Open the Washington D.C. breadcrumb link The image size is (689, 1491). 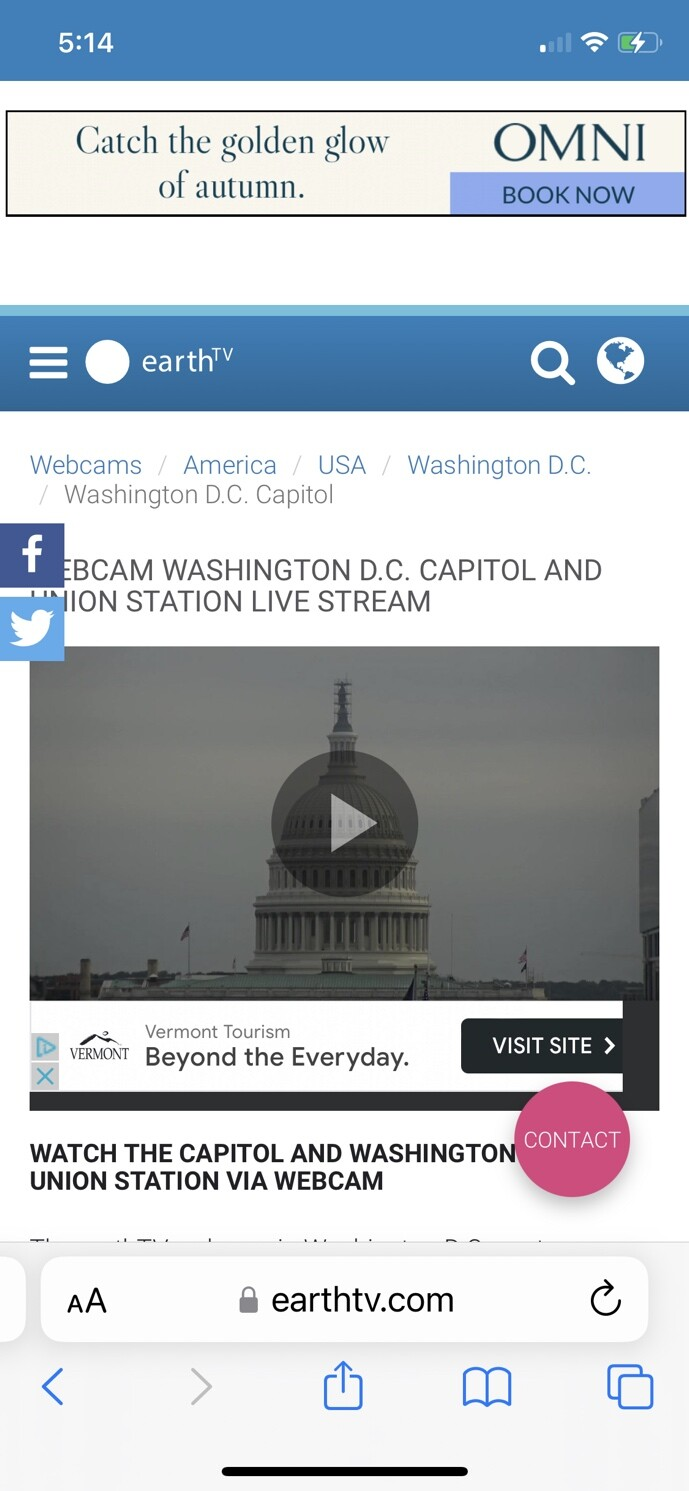pos(499,465)
